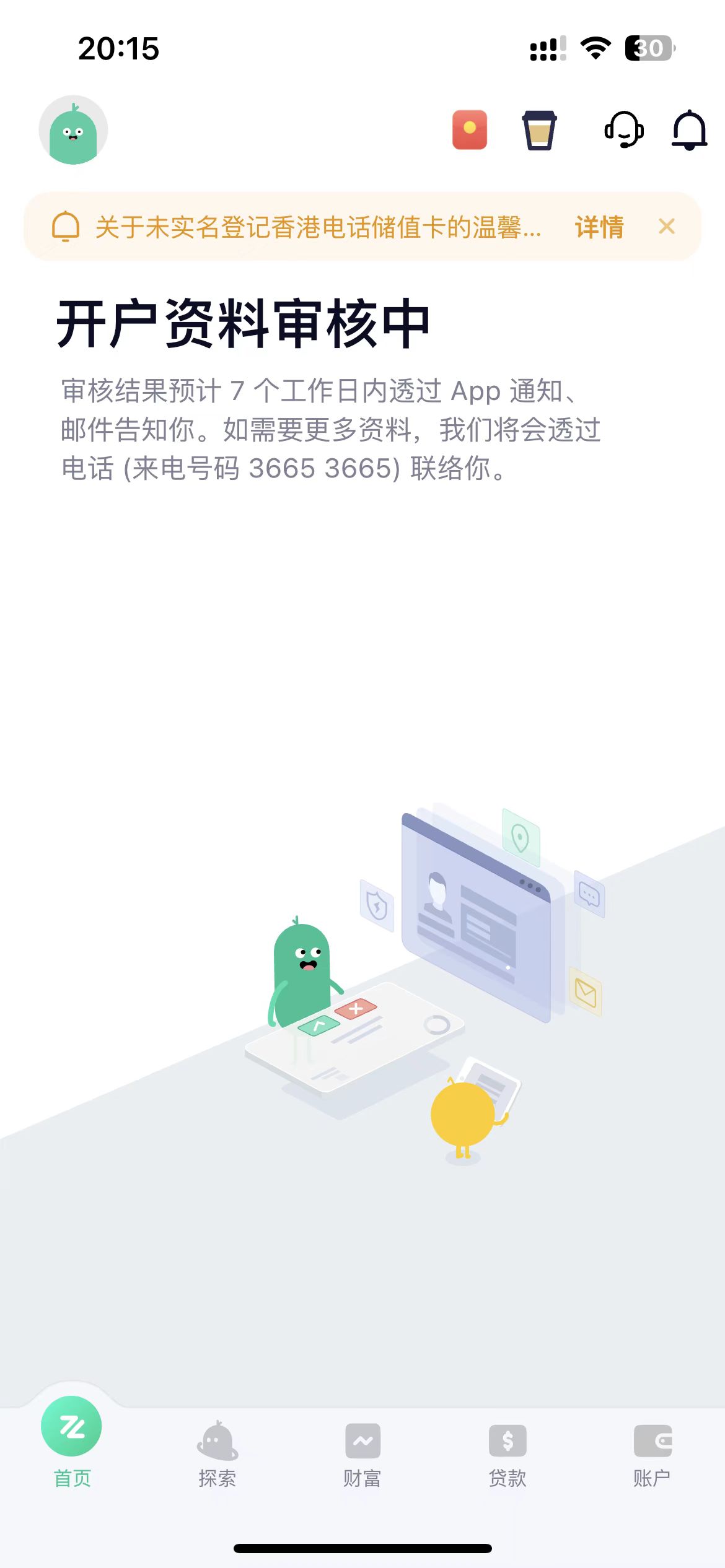The height and width of the screenshot is (1568, 725).
Task: Click the bell icon inside the notice banner
Action: [x=66, y=227]
